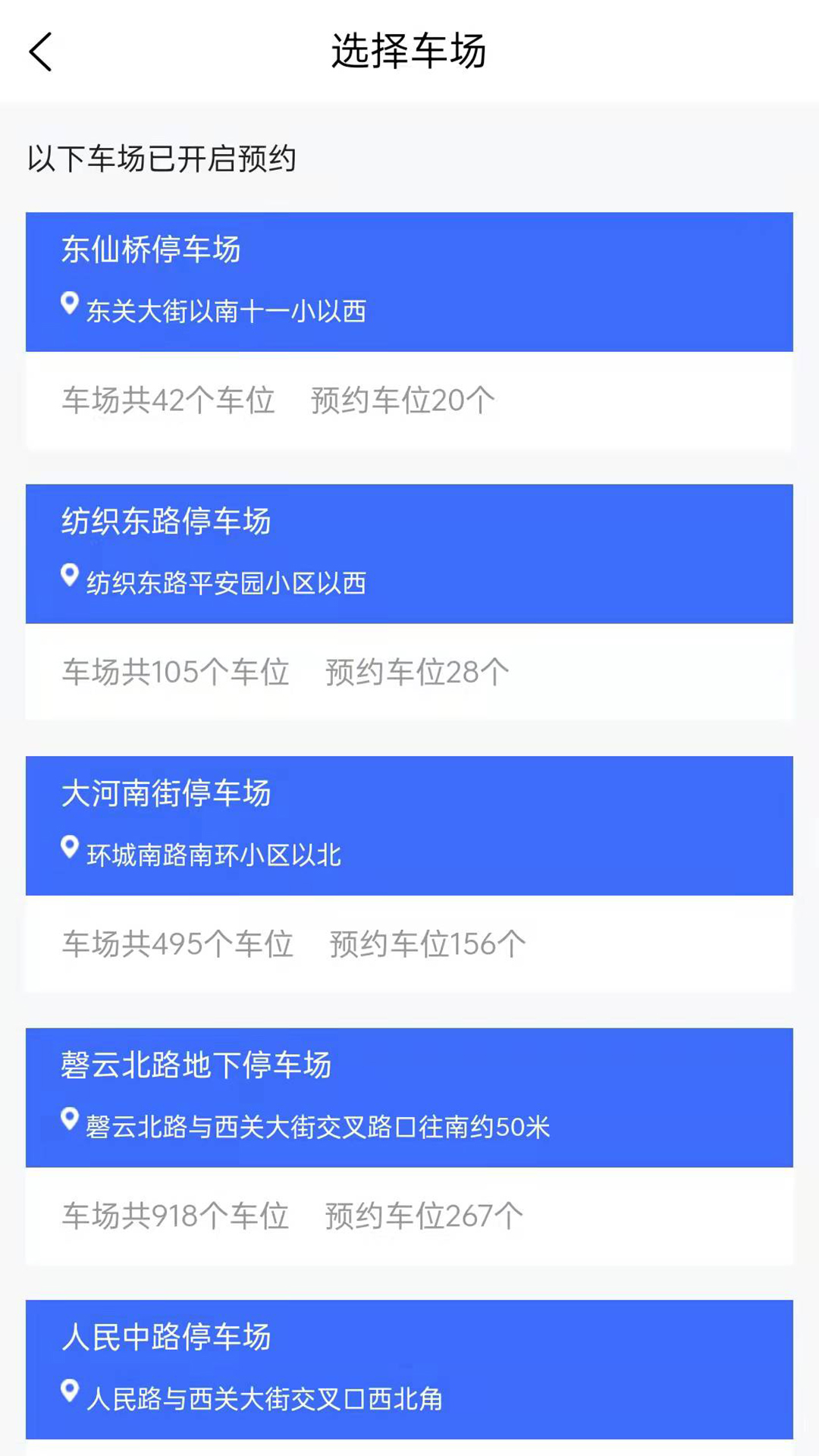Viewport: 819px width, 1456px height.
Task: Go back from the 选择车场 page
Action: tap(41, 52)
